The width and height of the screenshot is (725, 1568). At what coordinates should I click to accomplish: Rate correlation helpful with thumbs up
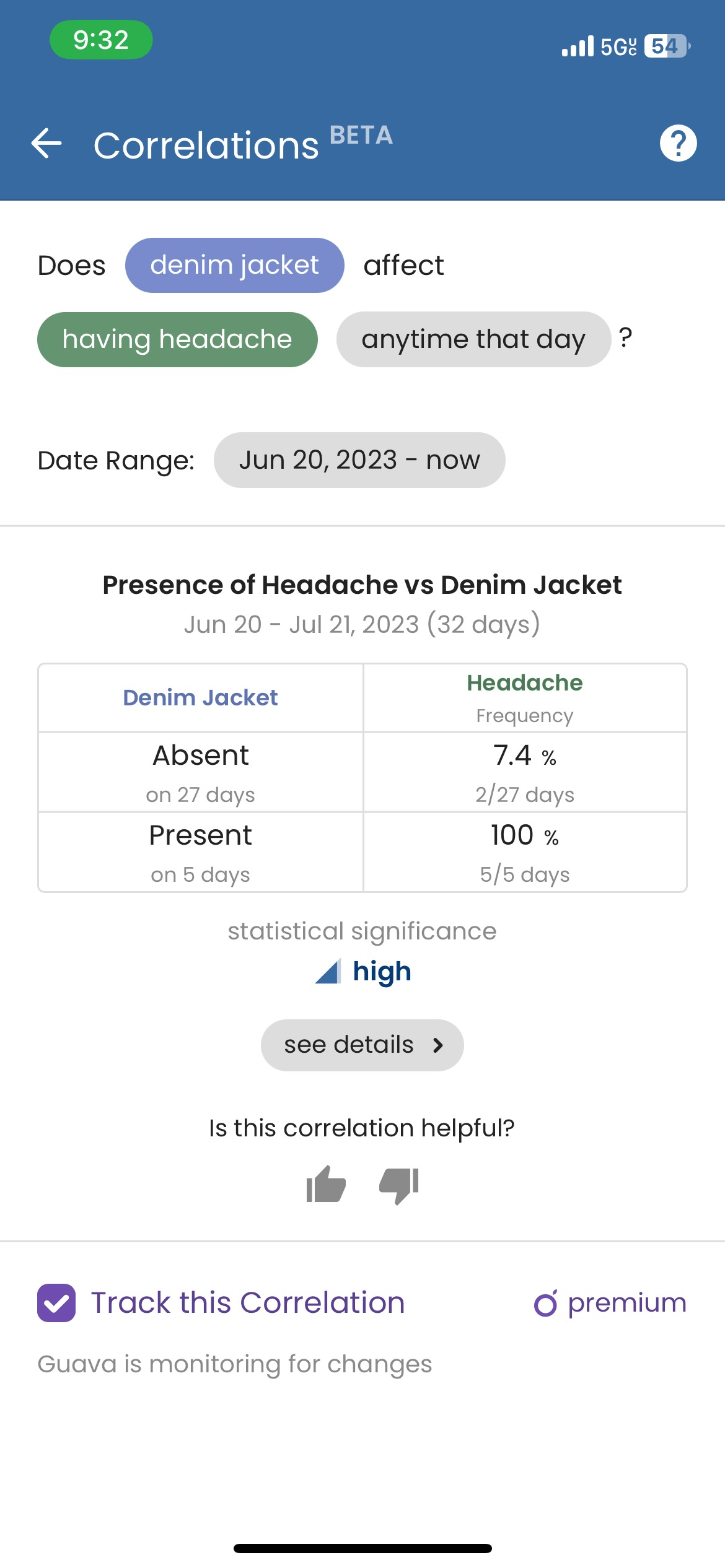click(x=326, y=1184)
